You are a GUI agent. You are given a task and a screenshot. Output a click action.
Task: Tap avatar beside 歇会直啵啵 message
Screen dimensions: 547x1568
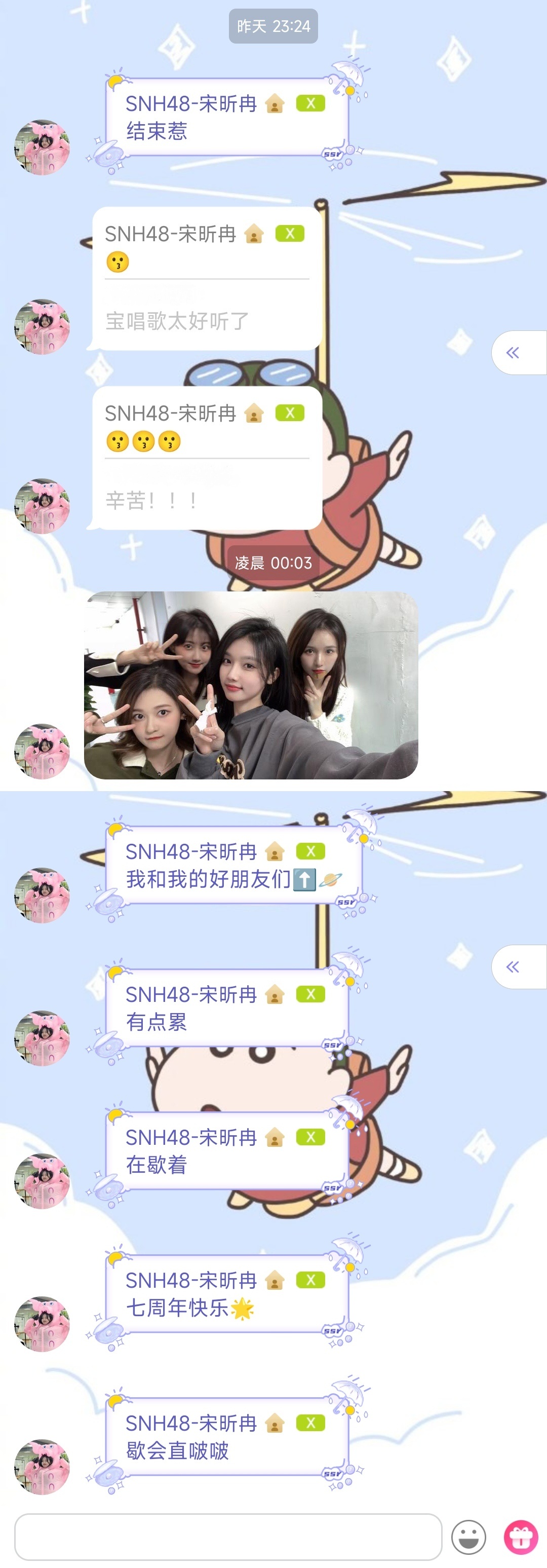(42, 1466)
